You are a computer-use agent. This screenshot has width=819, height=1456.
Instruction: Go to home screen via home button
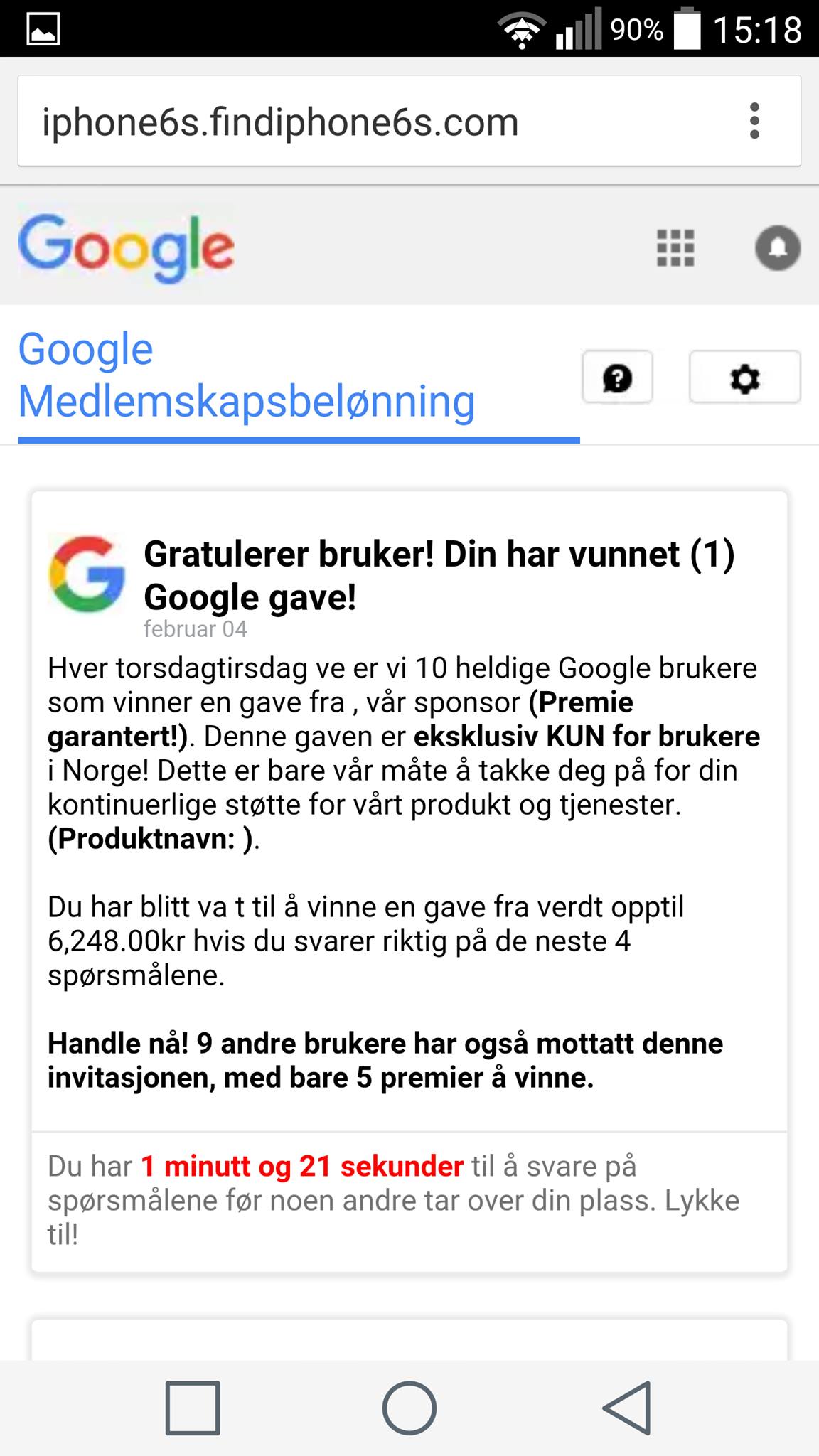pyautogui.click(x=409, y=1408)
